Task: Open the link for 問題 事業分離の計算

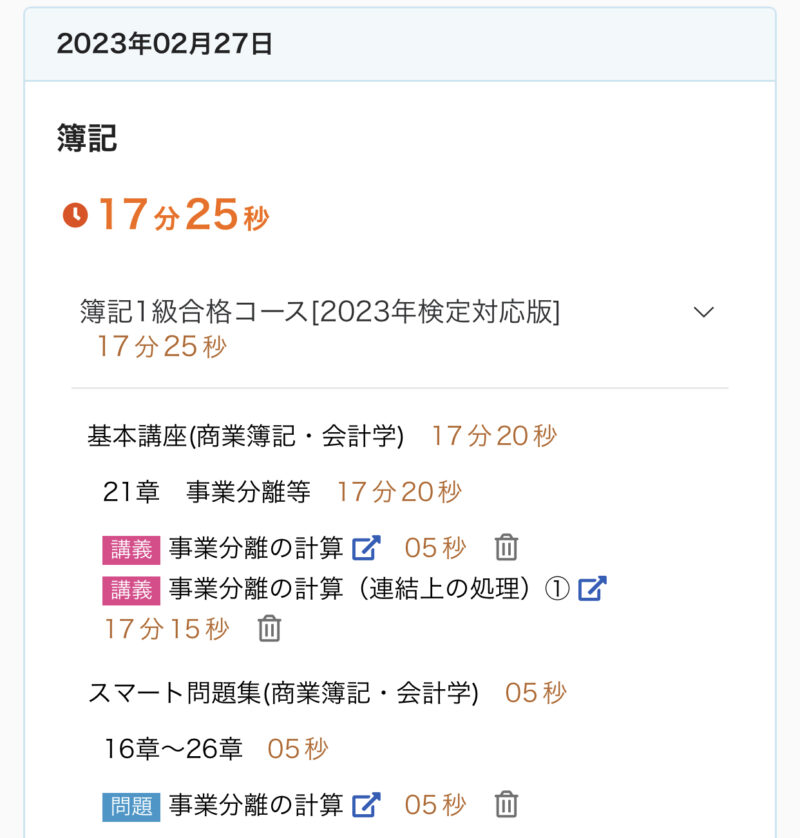Action: tap(367, 804)
